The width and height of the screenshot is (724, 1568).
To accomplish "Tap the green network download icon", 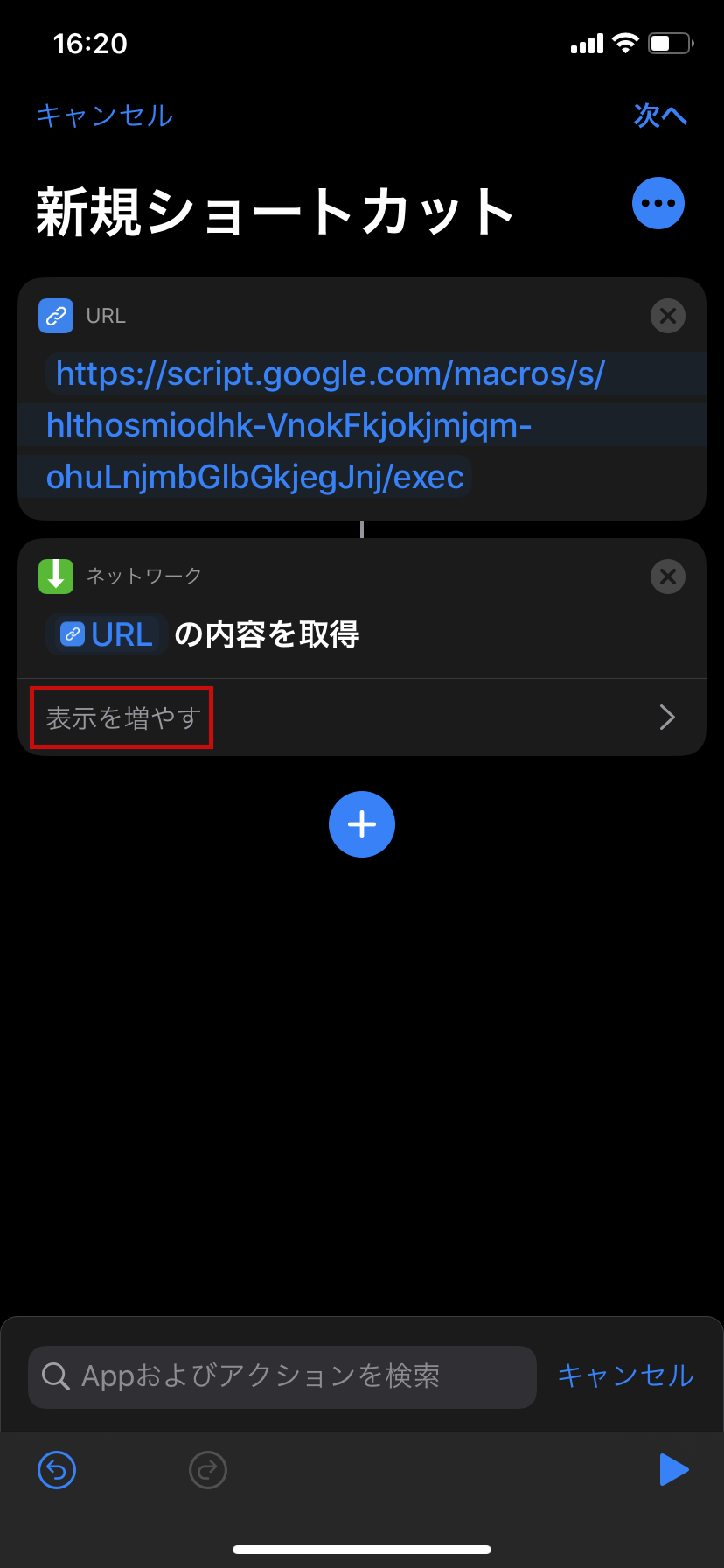I will tap(56, 577).
